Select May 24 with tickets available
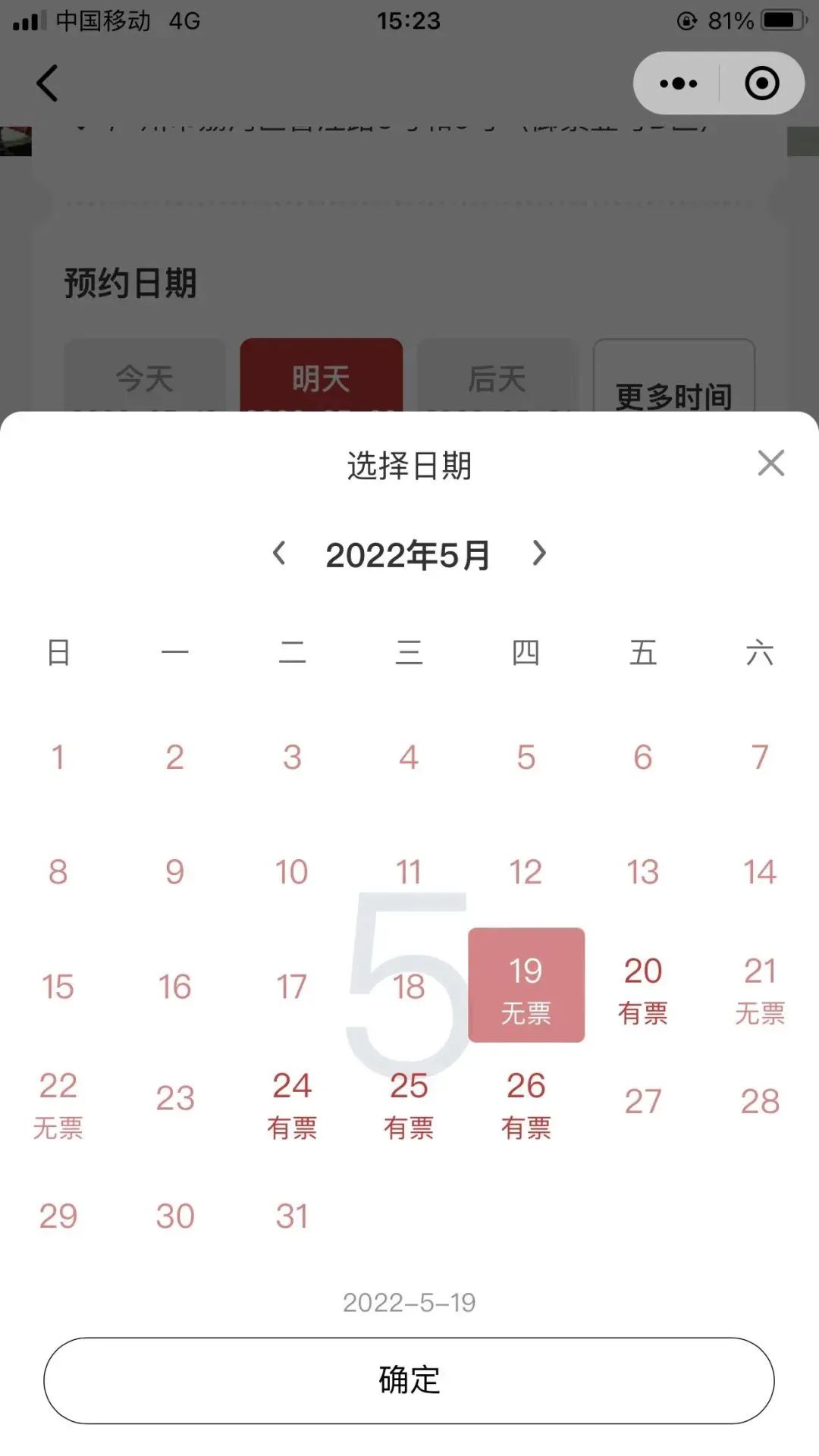 click(292, 1101)
